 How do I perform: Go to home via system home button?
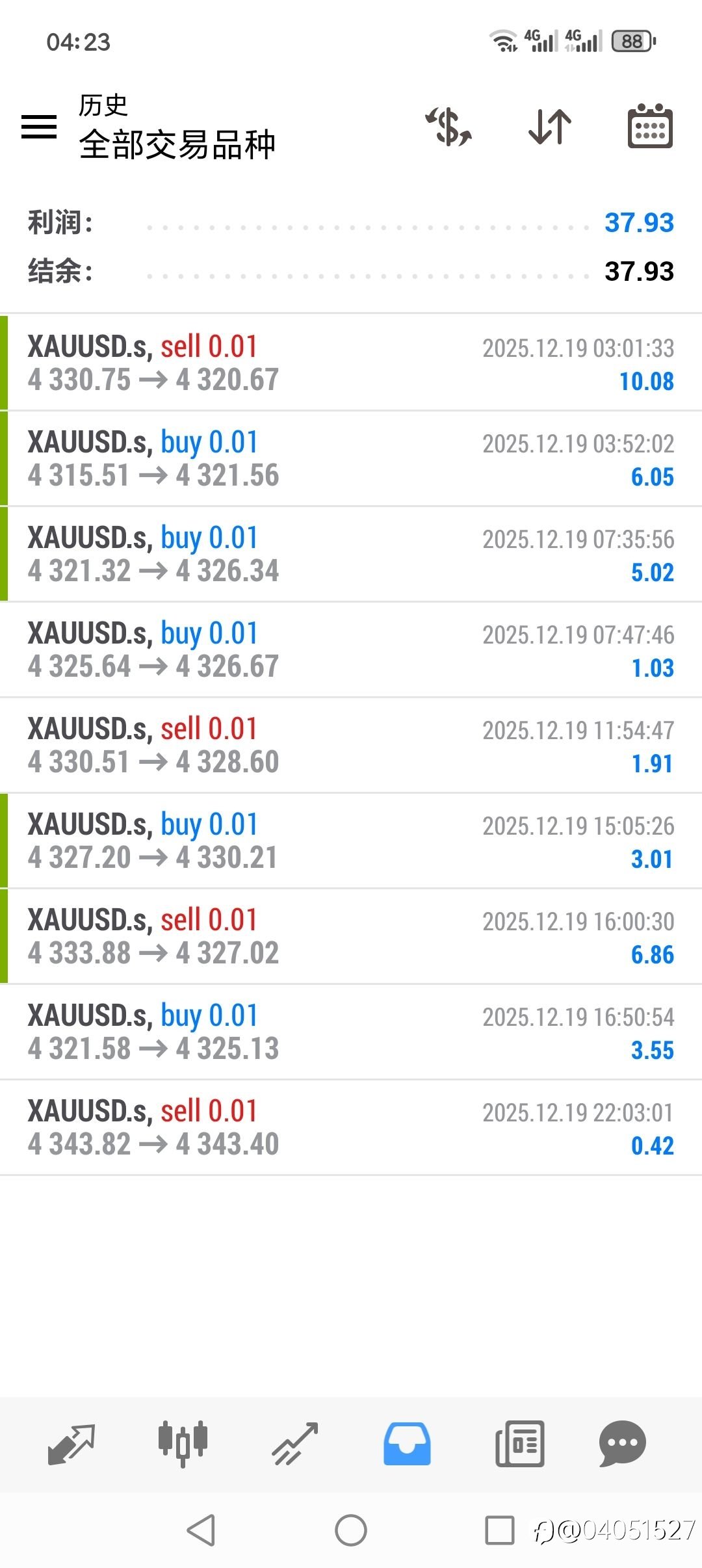[x=351, y=1530]
